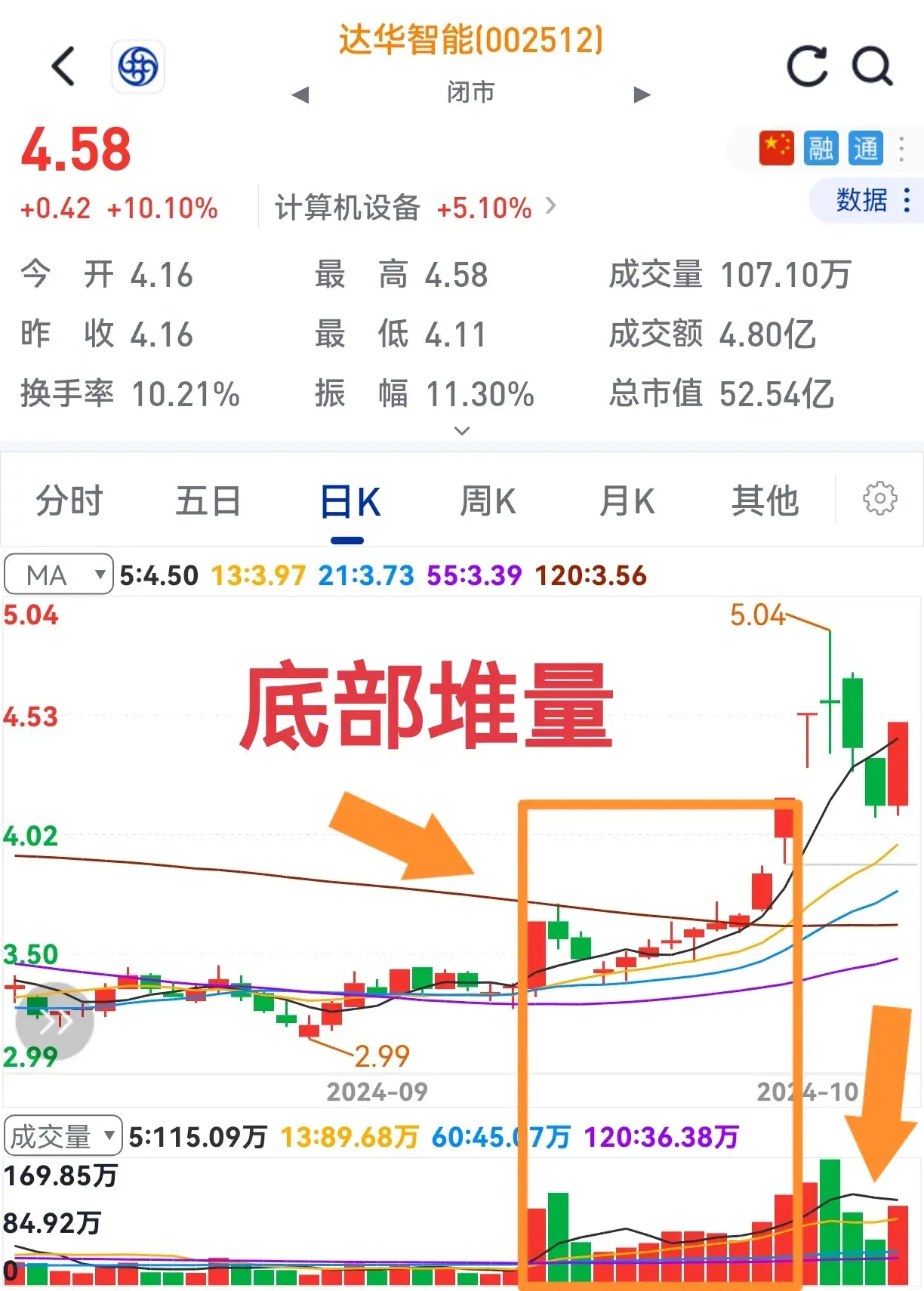Expand more quote details chevron

tap(462, 430)
